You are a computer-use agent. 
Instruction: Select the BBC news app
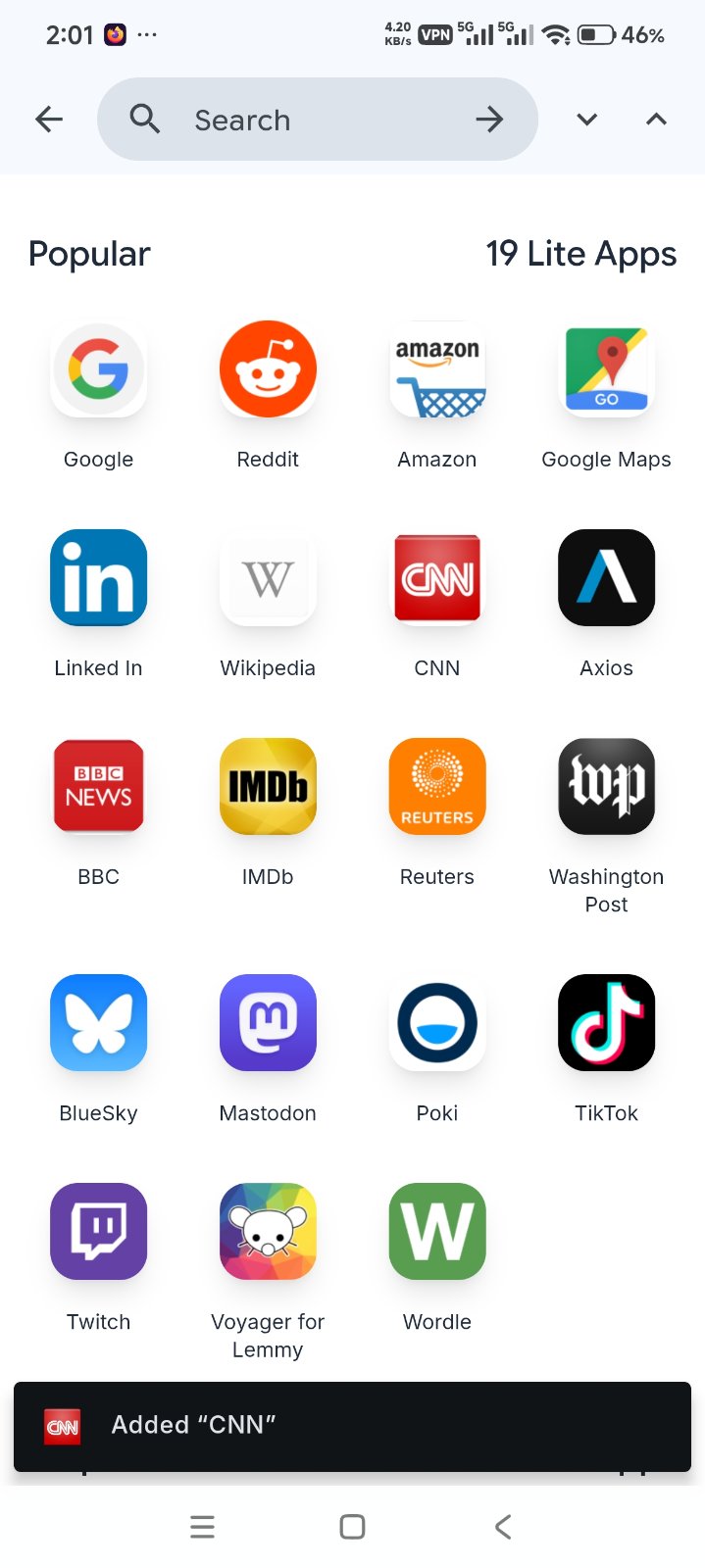click(x=98, y=787)
